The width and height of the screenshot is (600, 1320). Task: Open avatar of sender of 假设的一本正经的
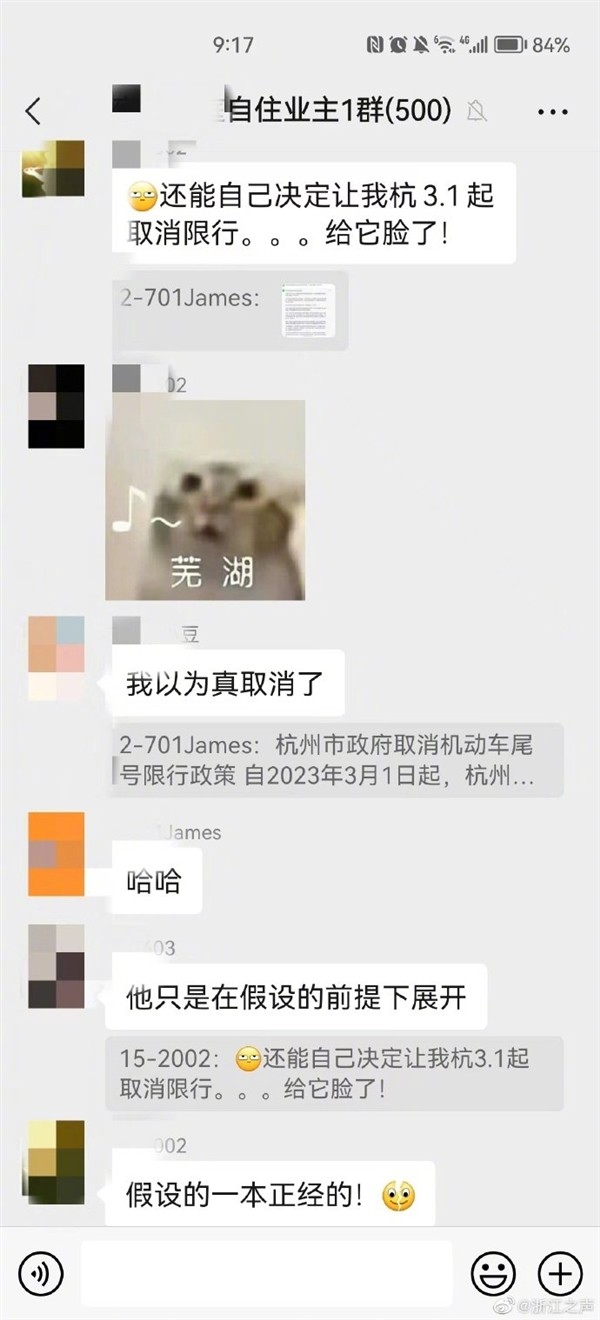pyautogui.click(x=56, y=1162)
